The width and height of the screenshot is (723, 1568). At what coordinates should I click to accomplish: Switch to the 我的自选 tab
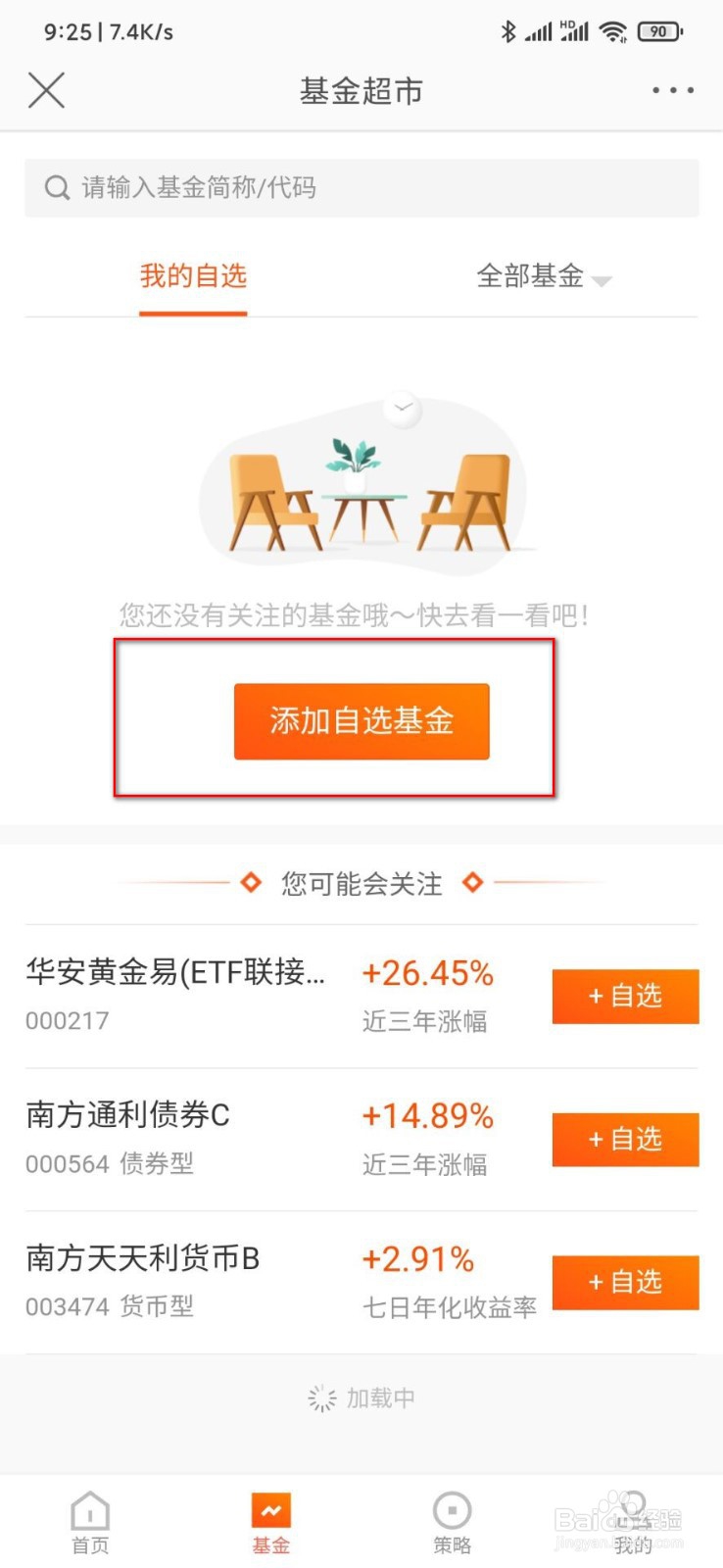click(193, 276)
